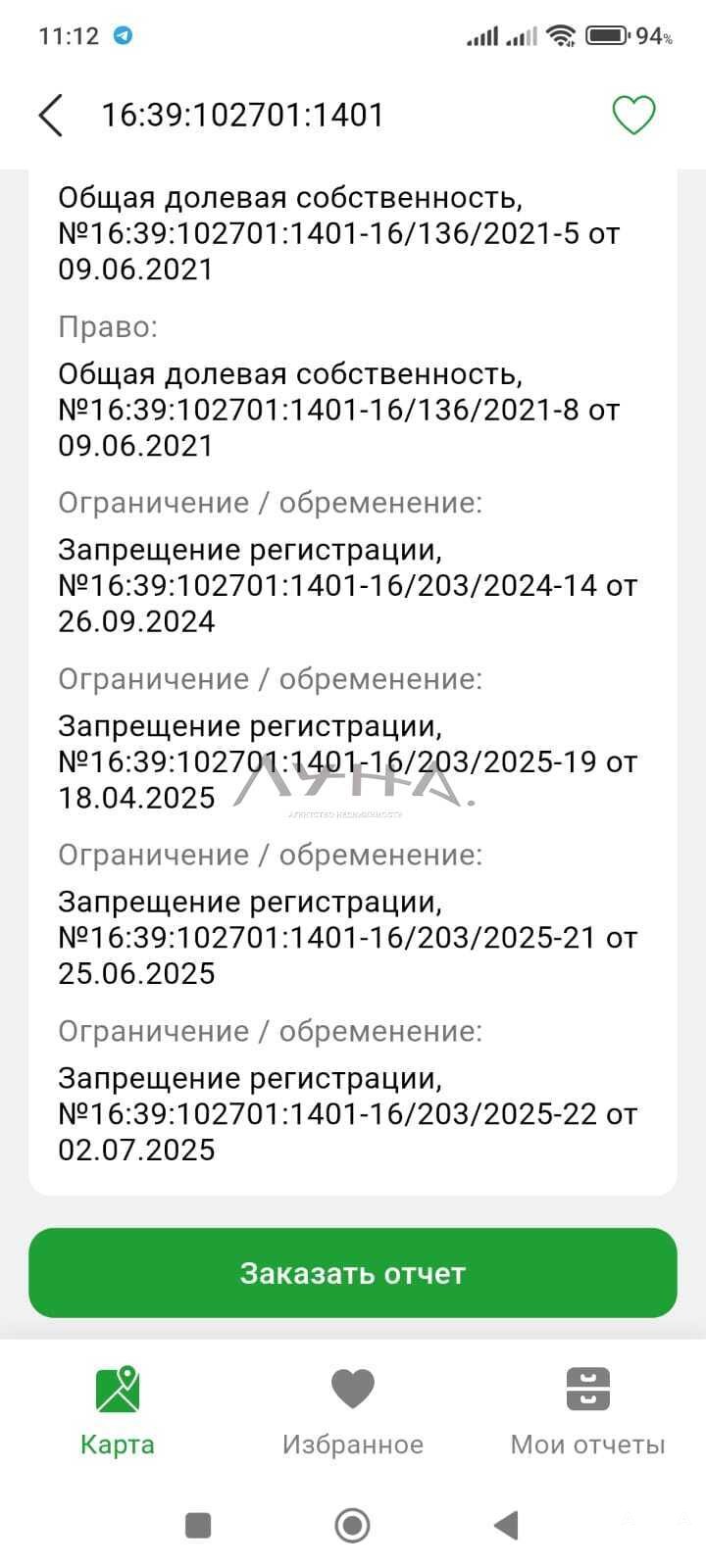
Task: Add this parcel to favorites with the heart
Action: [x=633, y=116]
